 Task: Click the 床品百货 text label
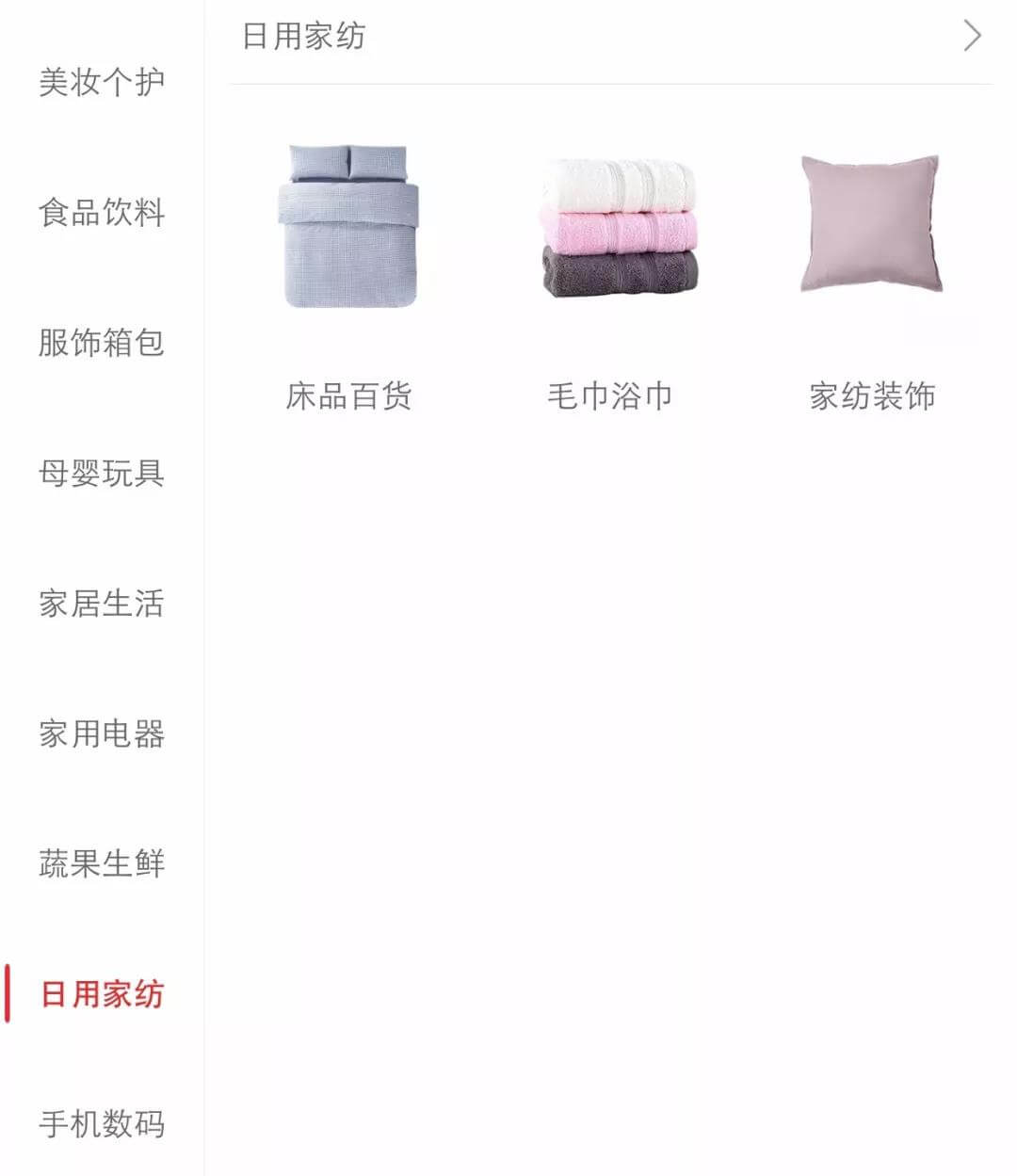tap(348, 395)
